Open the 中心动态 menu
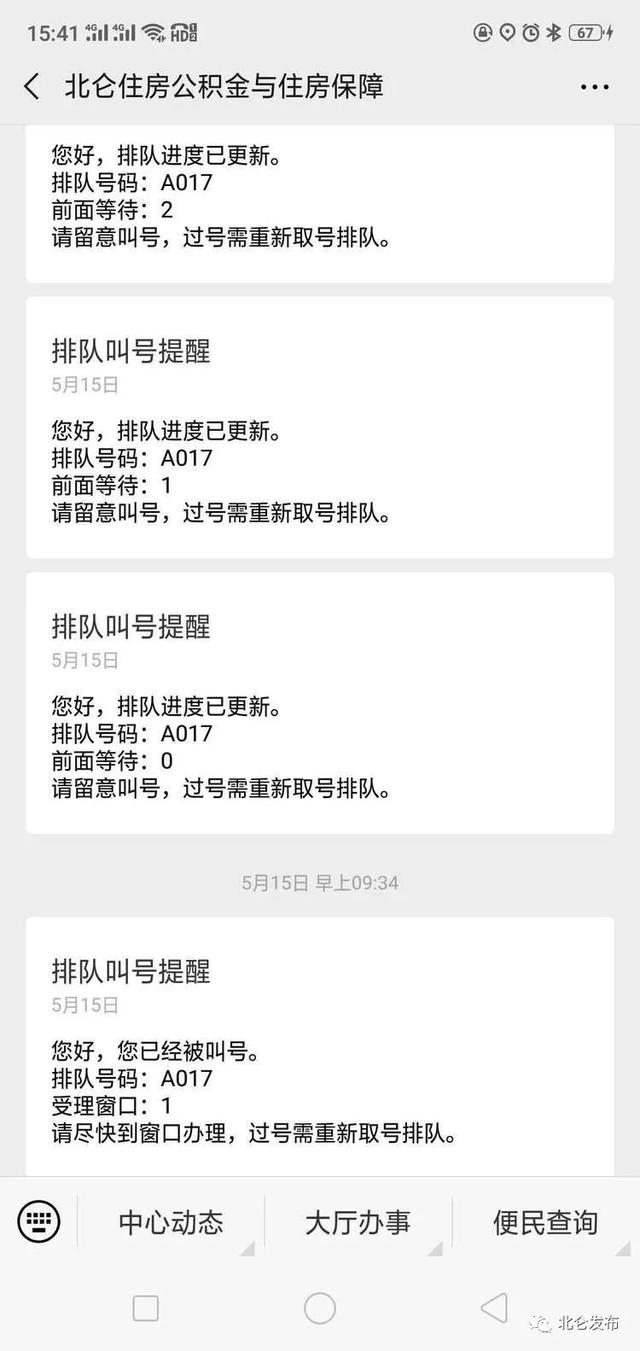The height and width of the screenshot is (1351, 640). click(171, 1222)
